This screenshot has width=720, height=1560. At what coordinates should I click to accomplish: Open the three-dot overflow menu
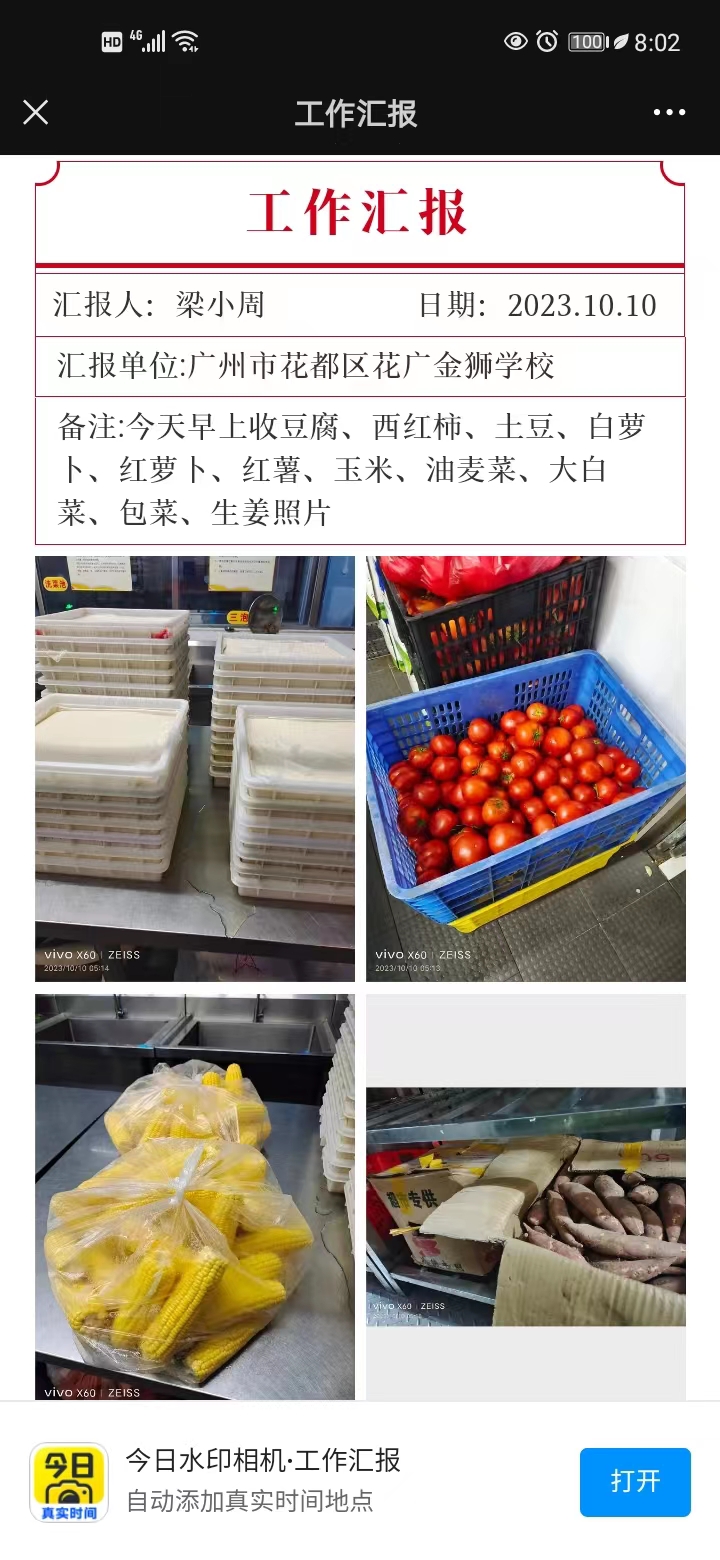669,112
